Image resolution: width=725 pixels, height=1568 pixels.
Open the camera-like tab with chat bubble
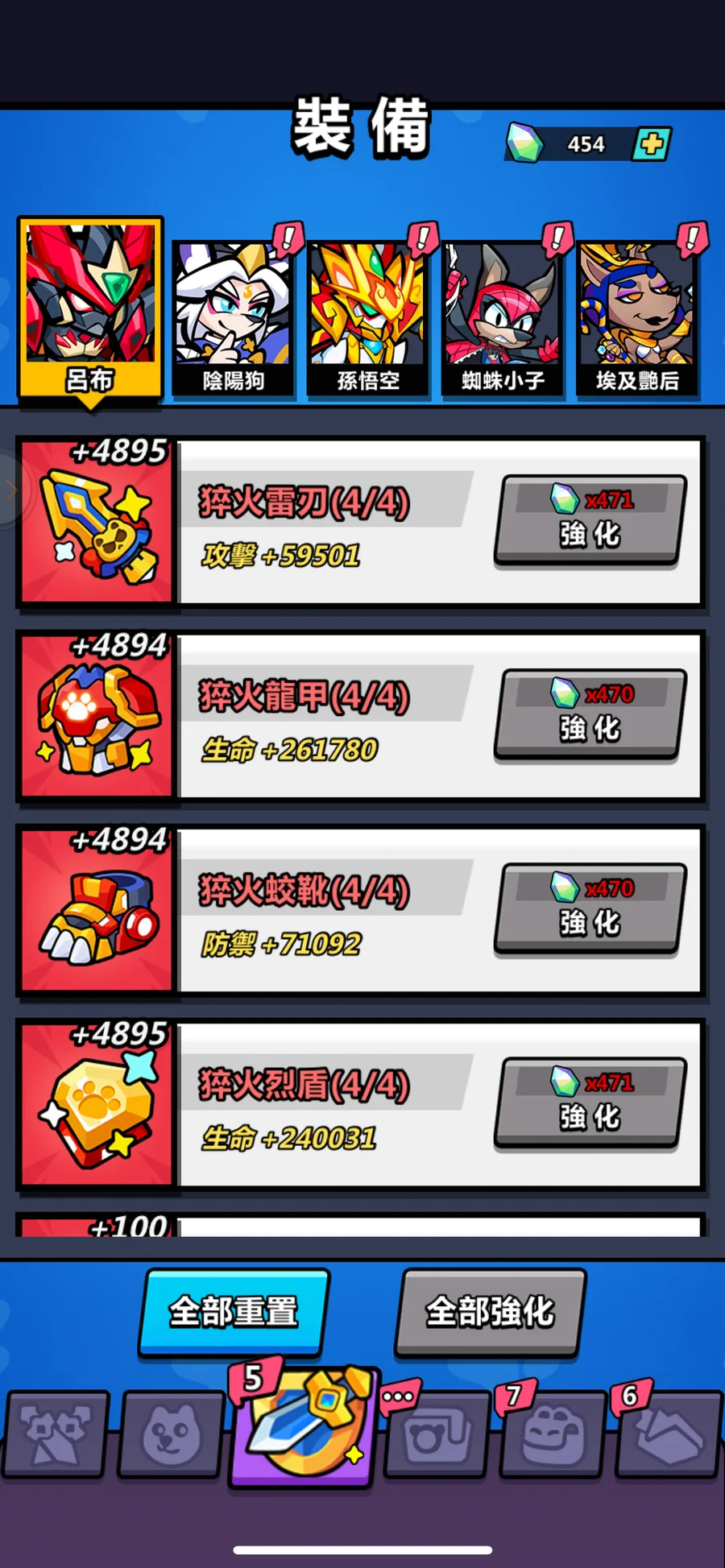click(436, 1434)
